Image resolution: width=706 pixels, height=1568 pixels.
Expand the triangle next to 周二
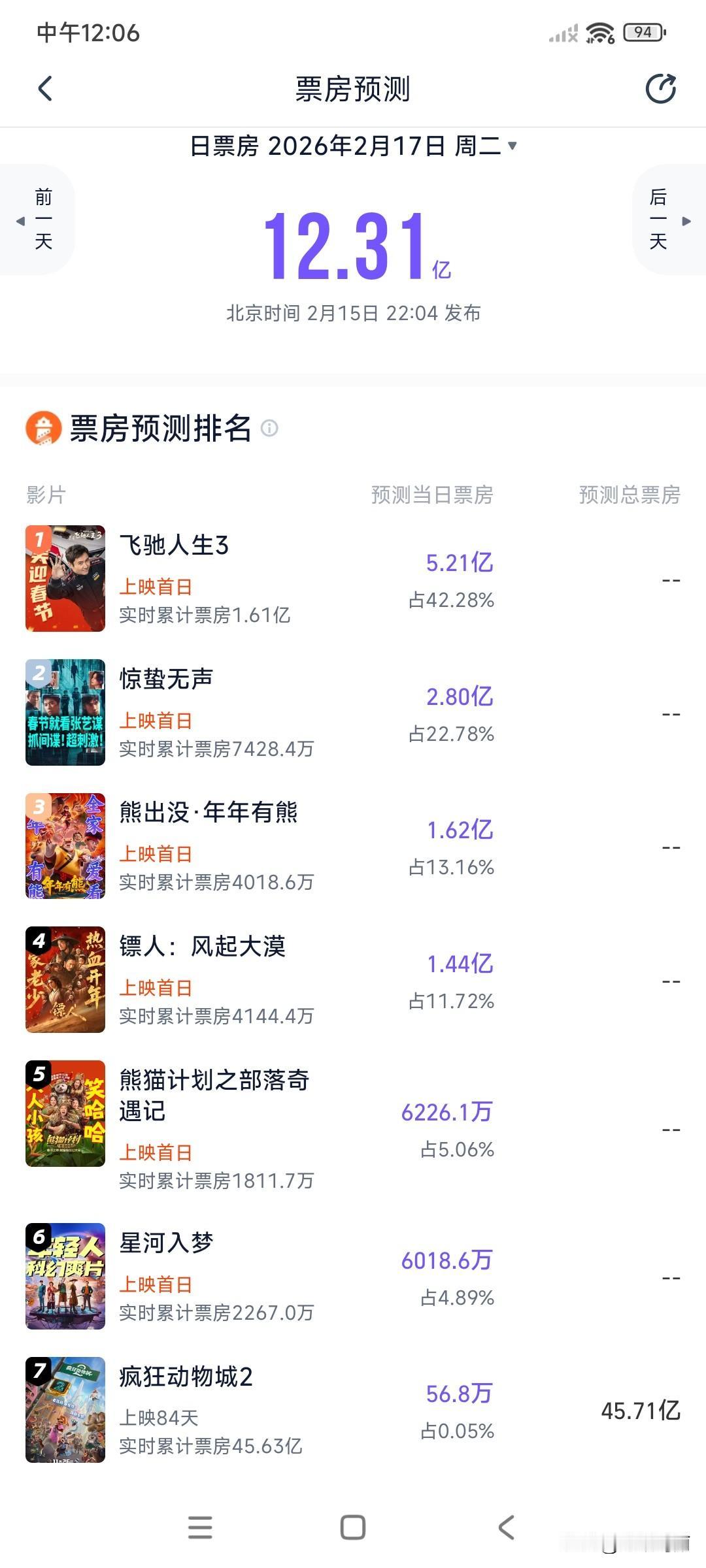click(513, 146)
